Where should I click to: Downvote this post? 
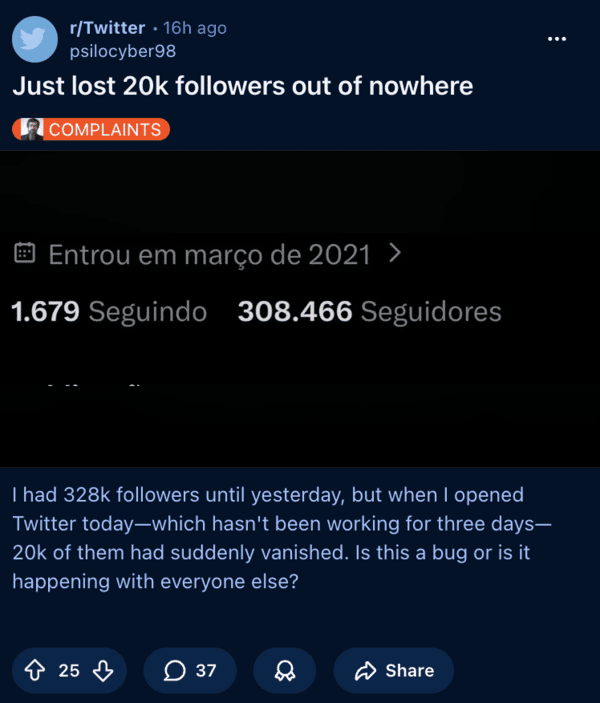coord(103,670)
